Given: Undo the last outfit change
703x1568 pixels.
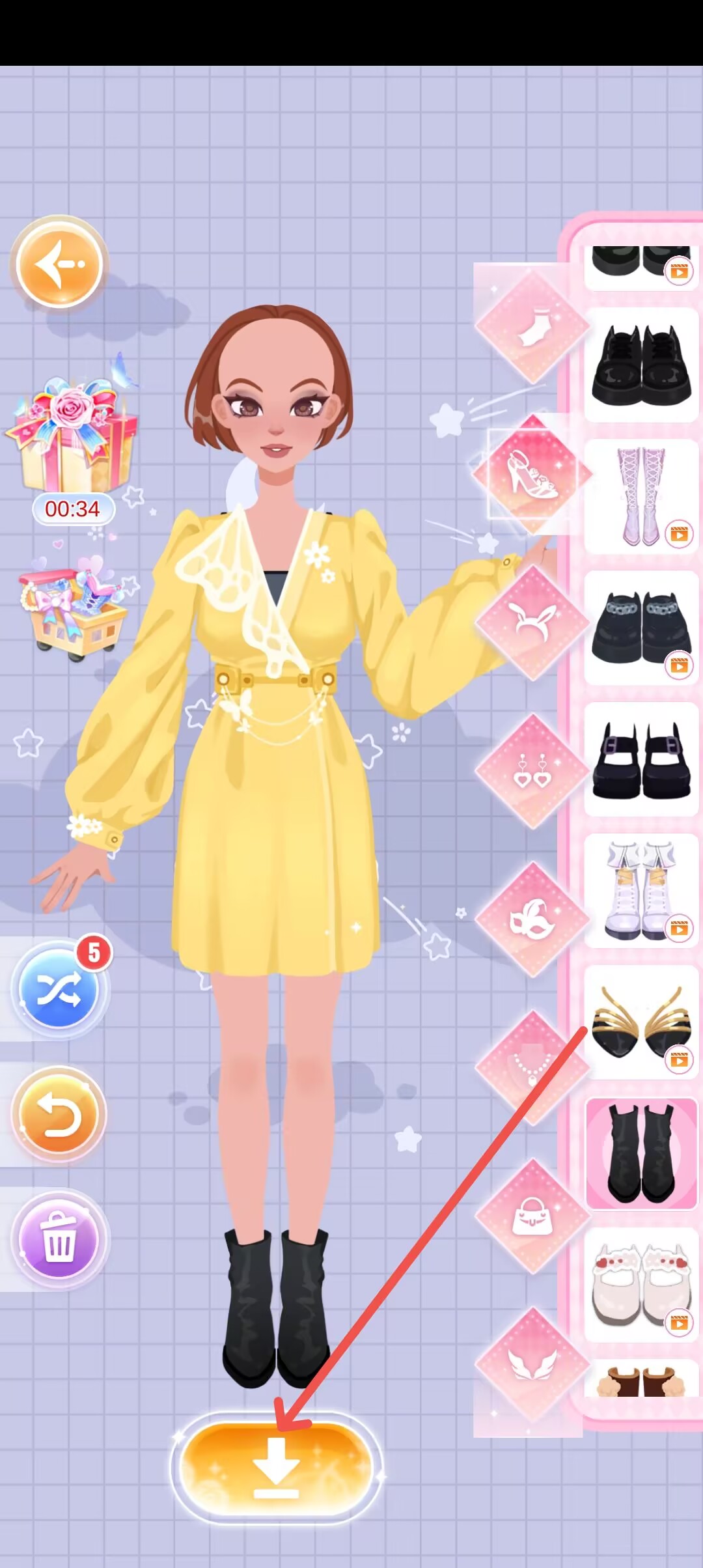Looking at the screenshot, I should click(x=59, y=1115).
